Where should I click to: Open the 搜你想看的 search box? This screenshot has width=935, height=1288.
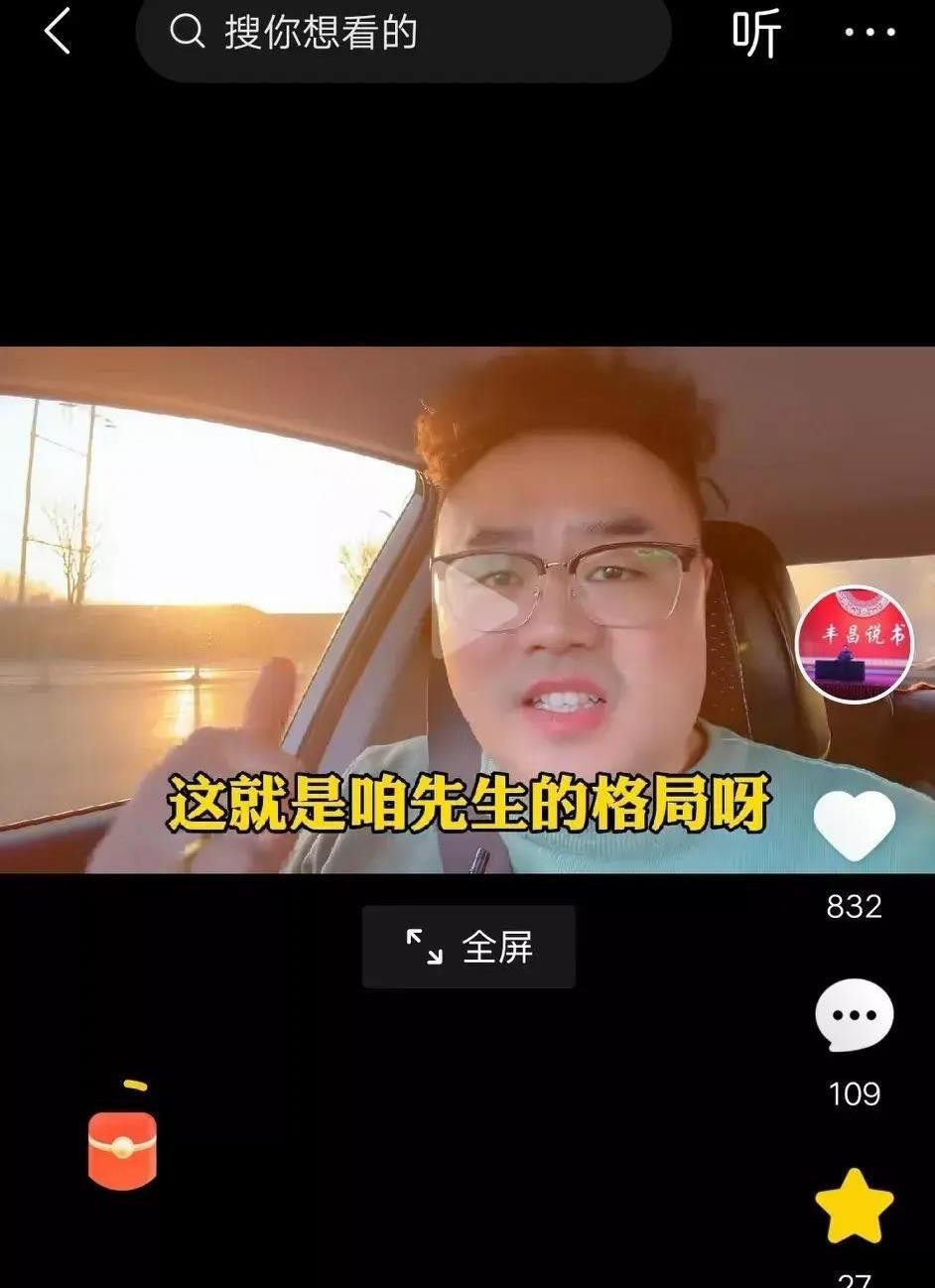[x=402, y=34]
